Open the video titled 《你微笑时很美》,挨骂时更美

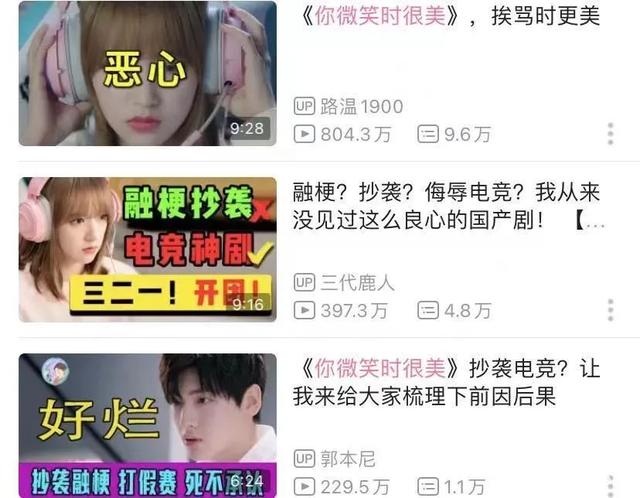click(x=445, y=16)
